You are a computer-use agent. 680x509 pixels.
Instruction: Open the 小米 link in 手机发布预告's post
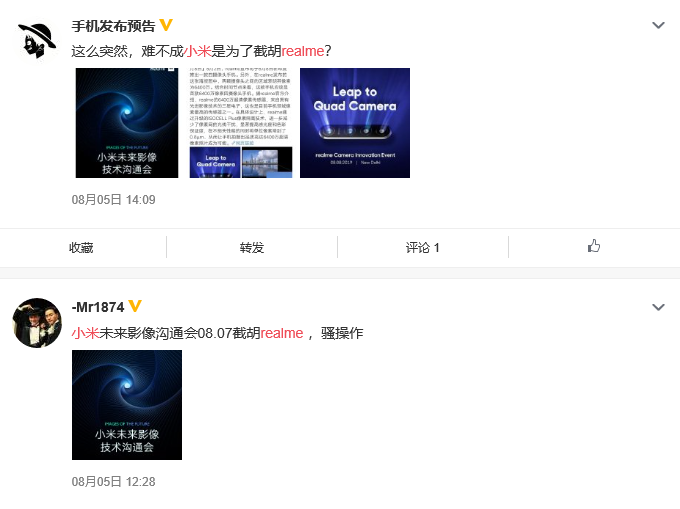(197, 50)
